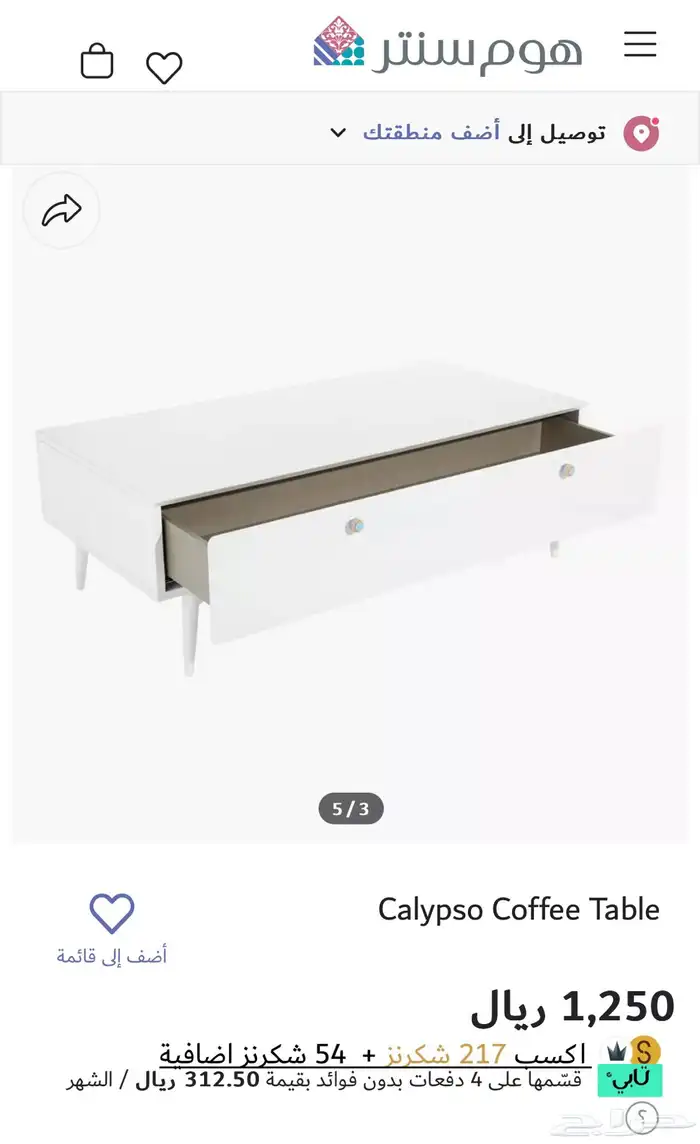
Task: View the wishlist from the header heart
Action: coord(164,67)
